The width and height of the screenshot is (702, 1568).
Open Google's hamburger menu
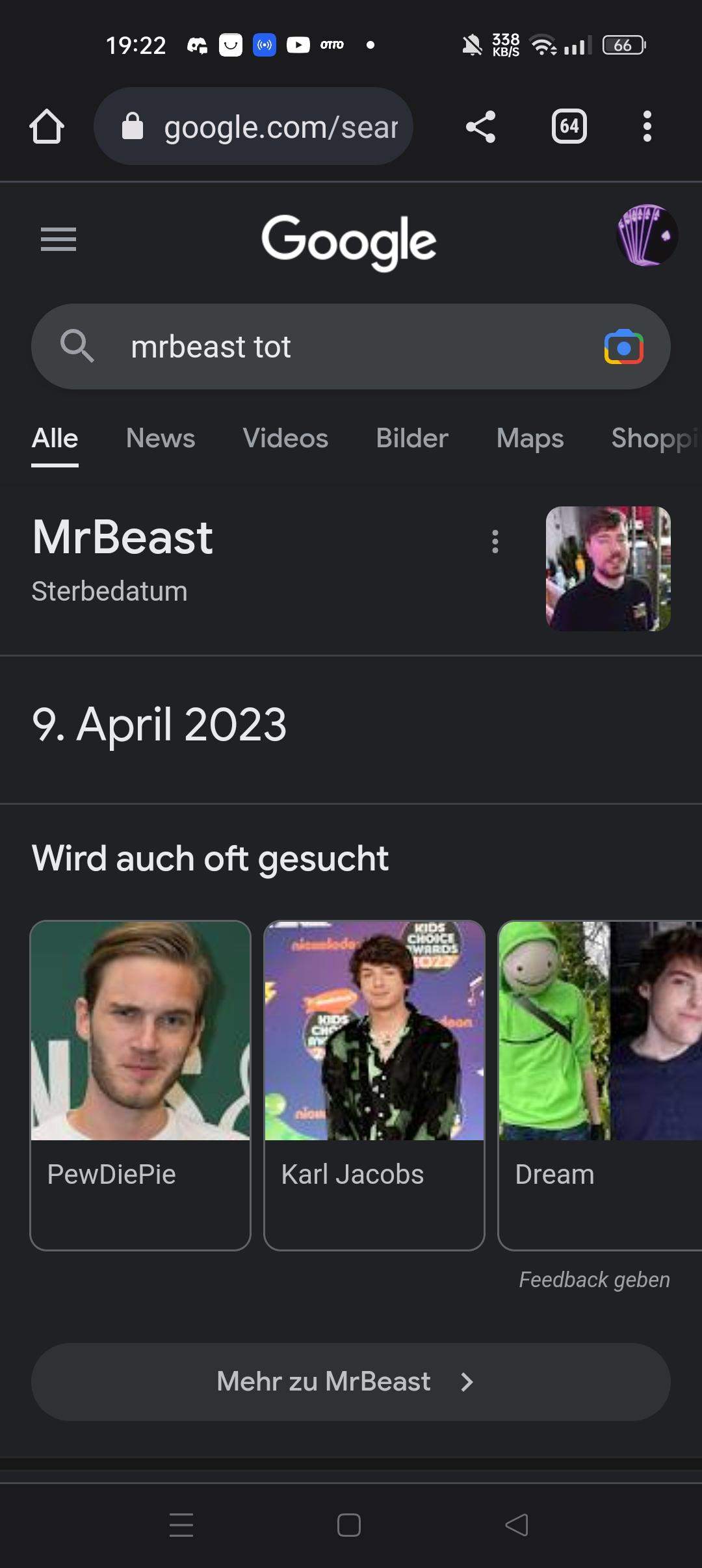pyautogui.click(x=58, y=239)
